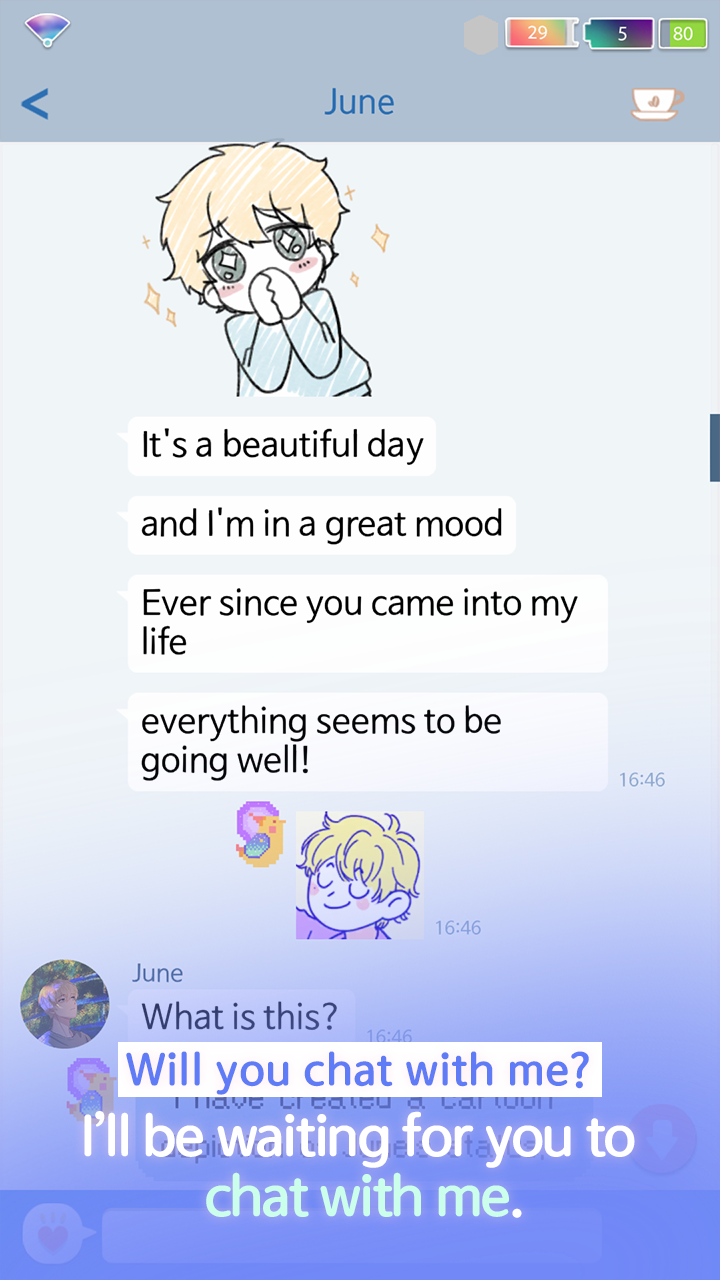Open the rainbow fan icon
The width and height of the screenshot is (720, 1280).
pyautogui.click(x=47, y=30)
